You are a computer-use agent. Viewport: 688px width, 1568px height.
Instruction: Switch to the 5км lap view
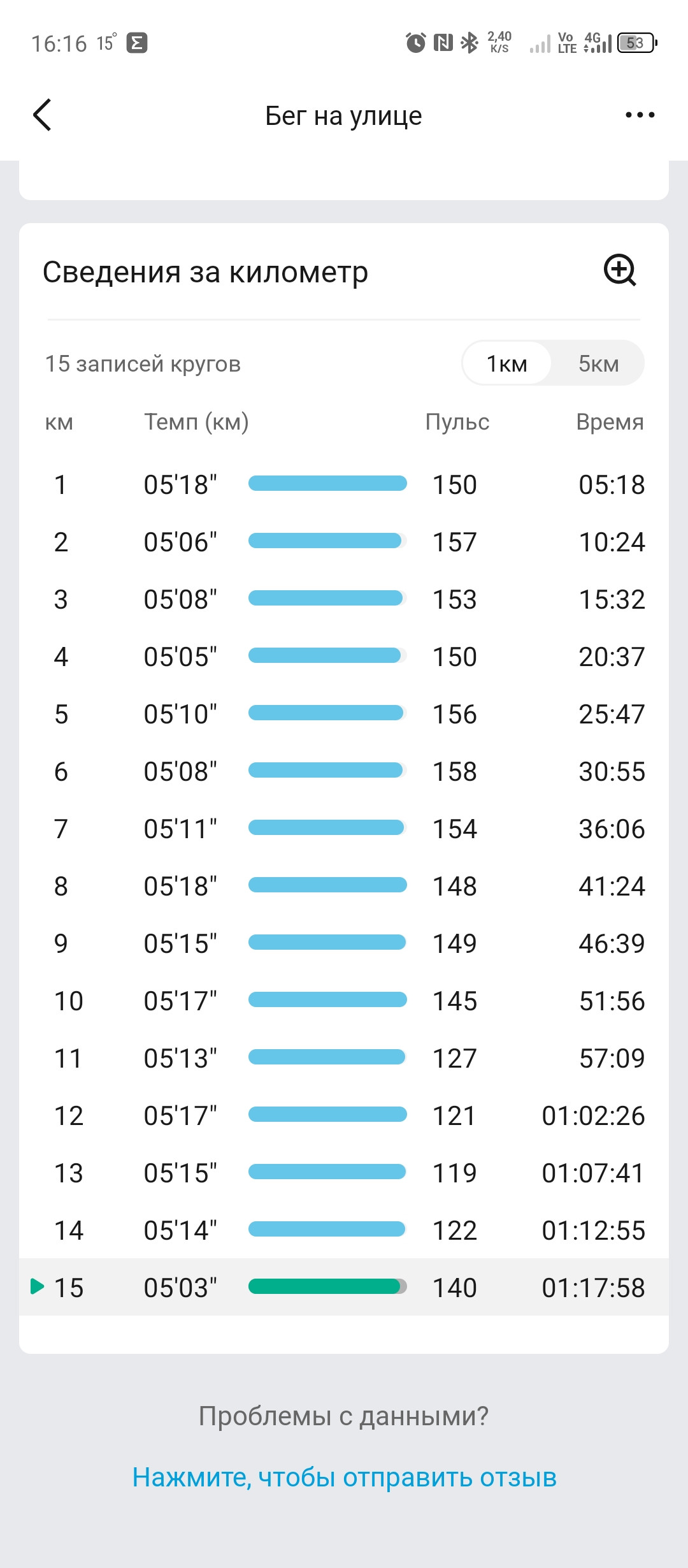[598, 363]
